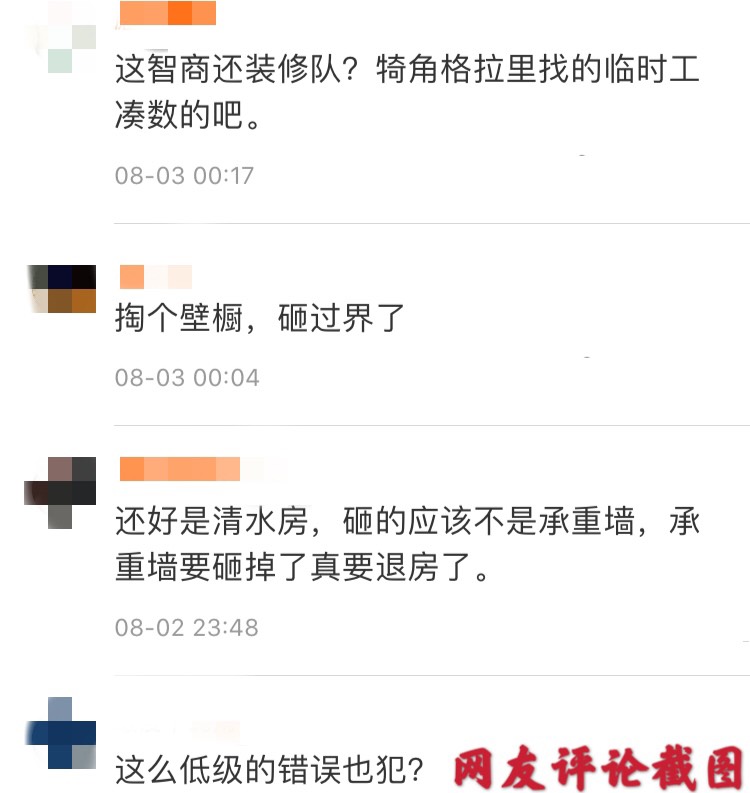
Task: Open the first commenter's profile avatar
Action: tap(60, 30)
